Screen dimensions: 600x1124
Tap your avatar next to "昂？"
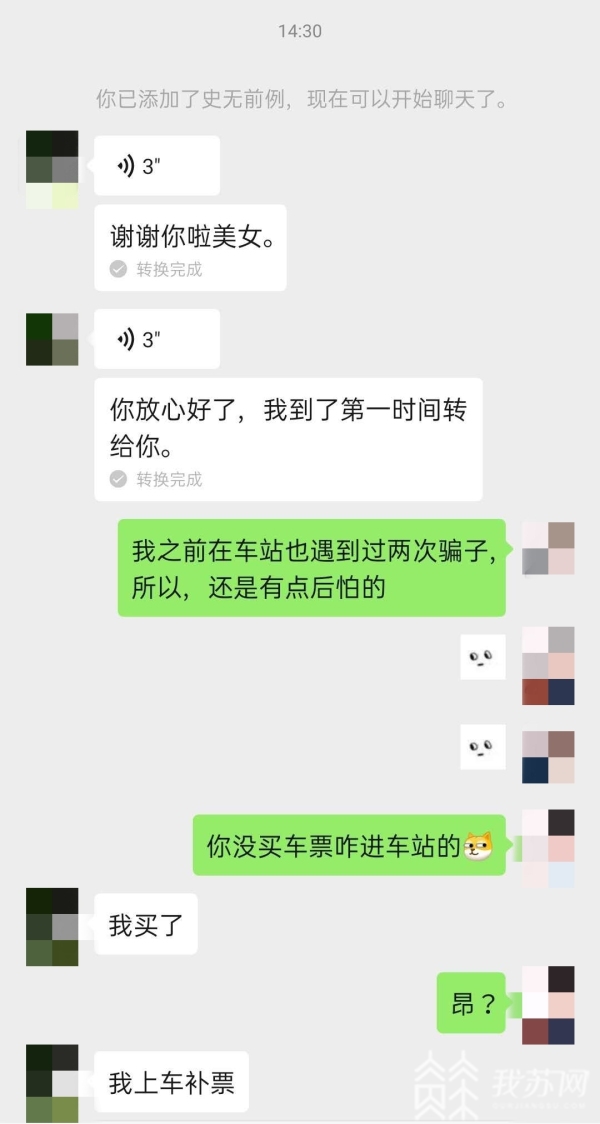point(548,1005)
